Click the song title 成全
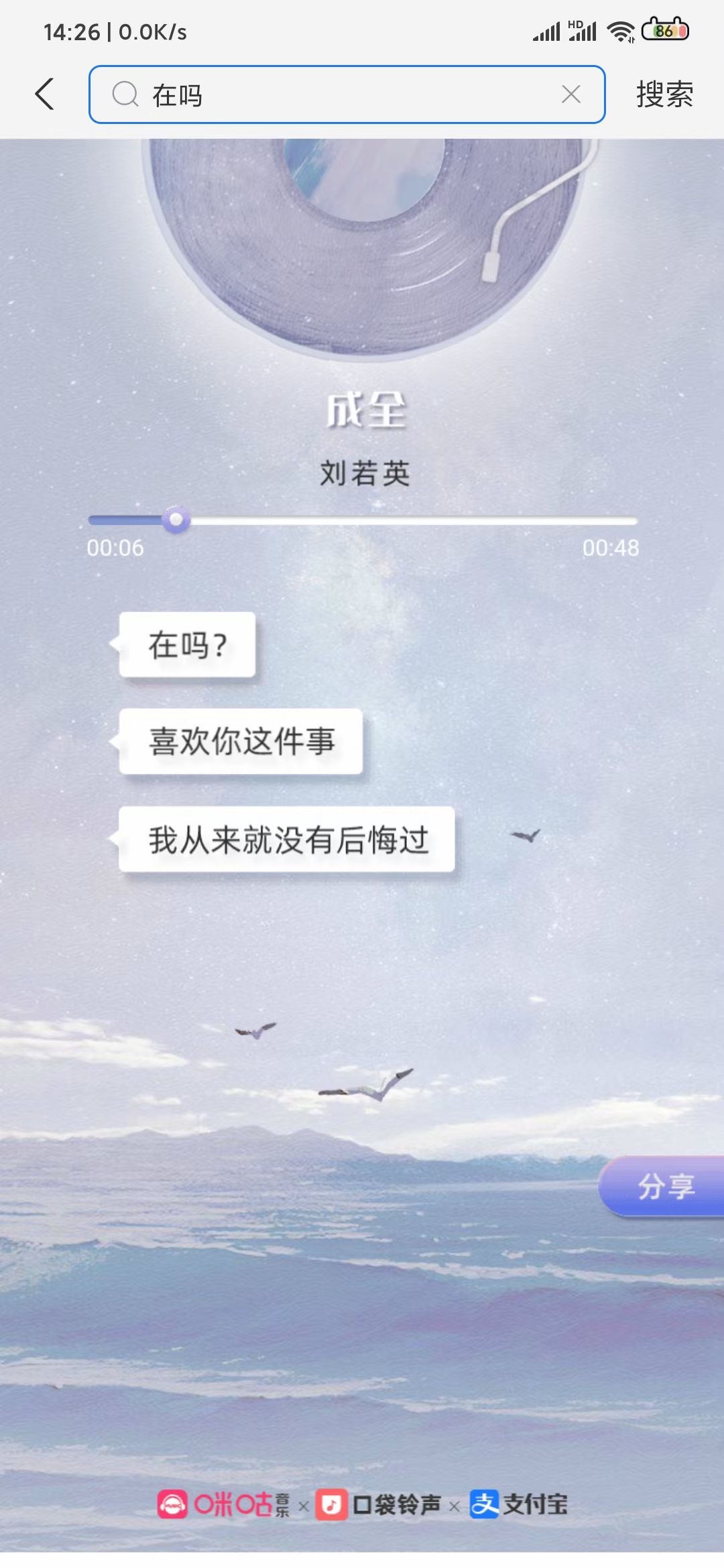The image size is (724, 1568). point(365,411)
